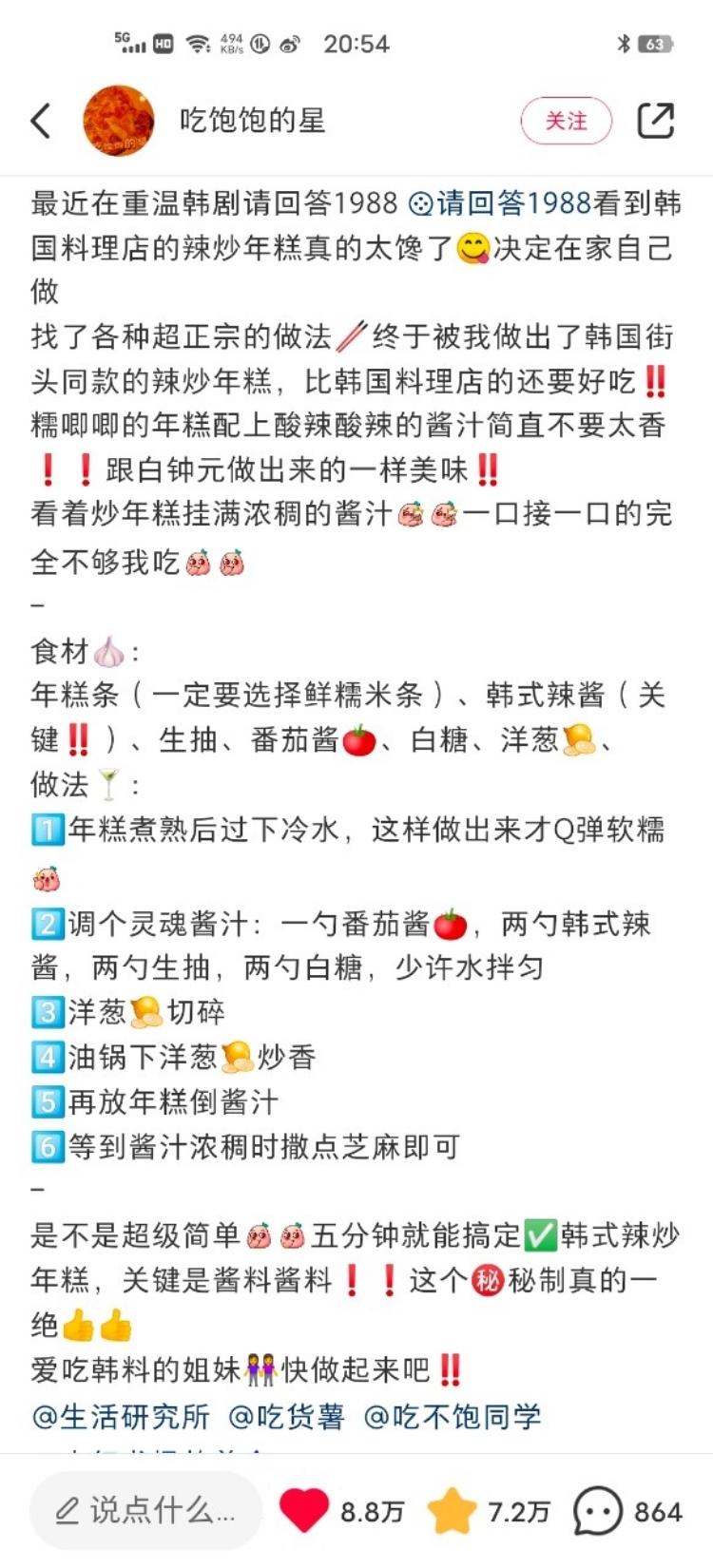Open the @吃不饱同学 mention
Image resolution: width=713 pixels, height=1568 pixels.
(453, 1417)
